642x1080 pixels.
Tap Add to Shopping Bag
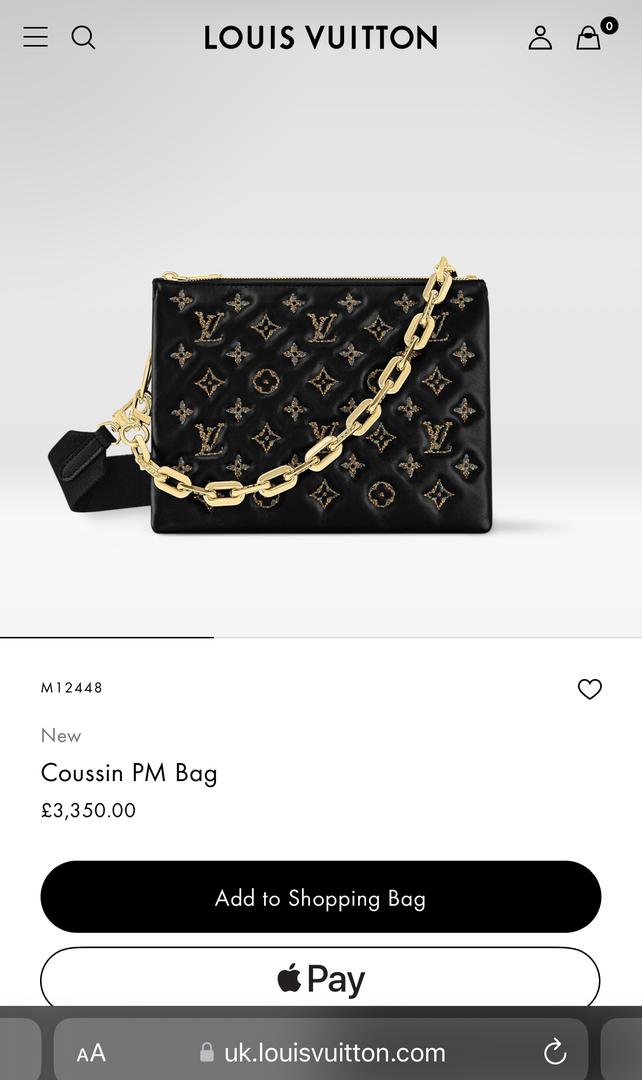(320, 897)
